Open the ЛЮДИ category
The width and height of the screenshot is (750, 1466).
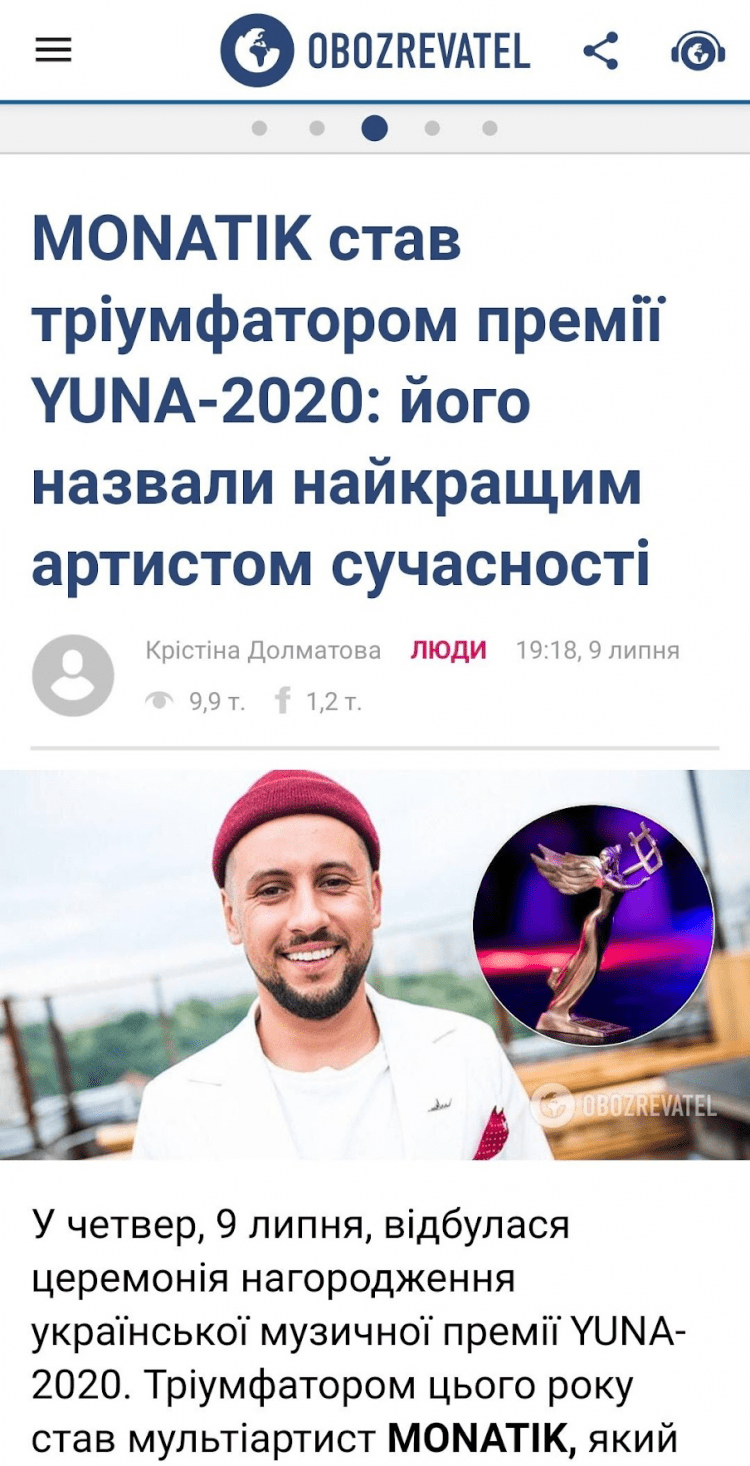tap(448, 650)
